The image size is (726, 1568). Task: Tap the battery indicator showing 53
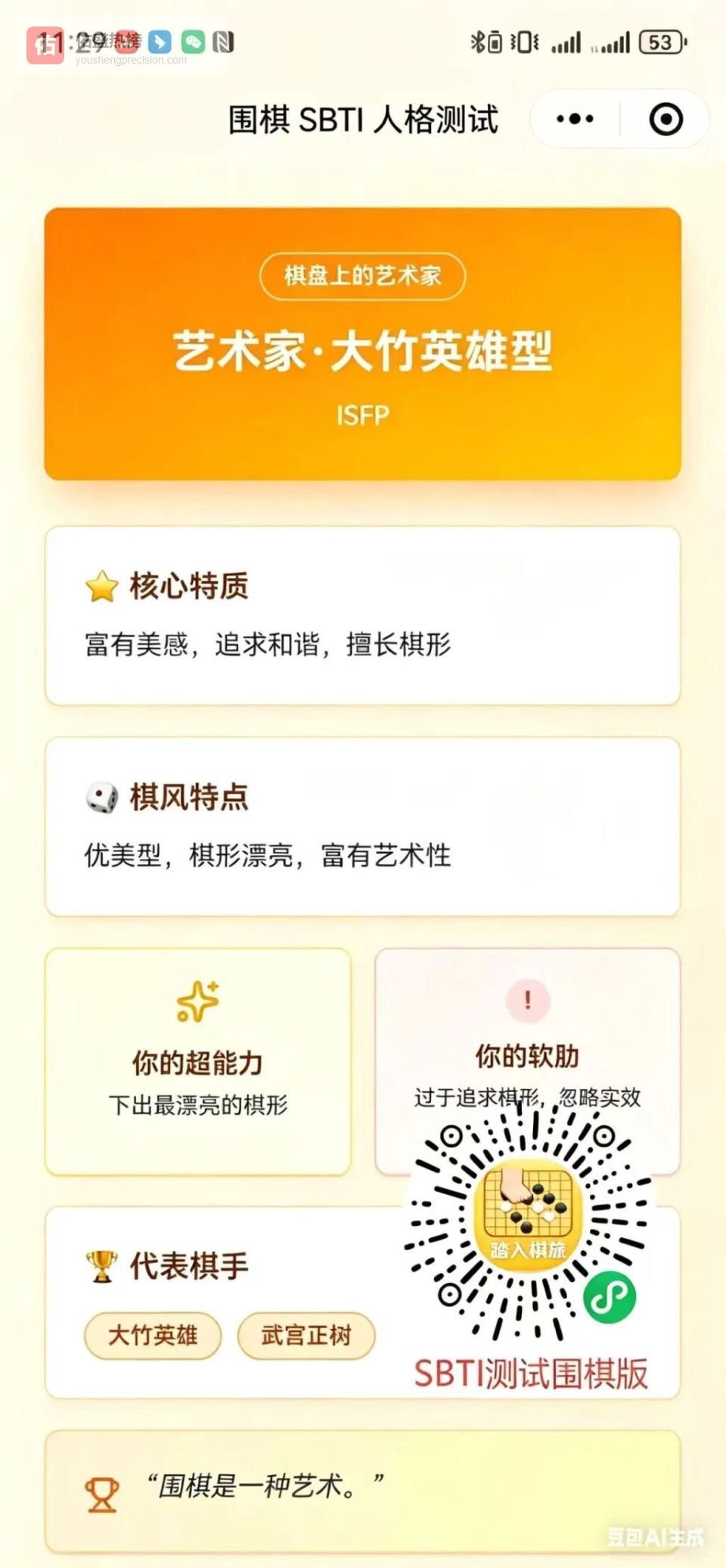click(x=660, y=43)
